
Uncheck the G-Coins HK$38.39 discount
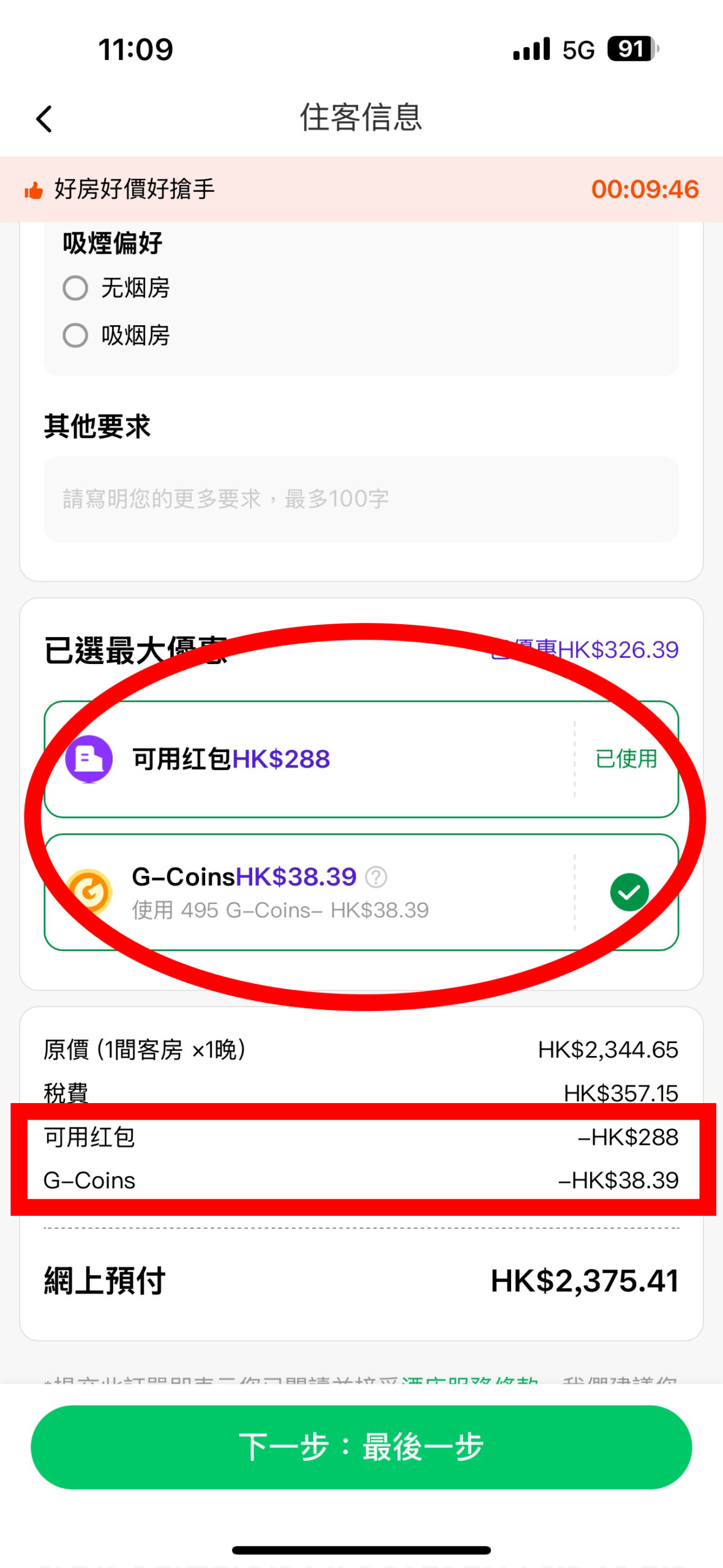point(629,892)
